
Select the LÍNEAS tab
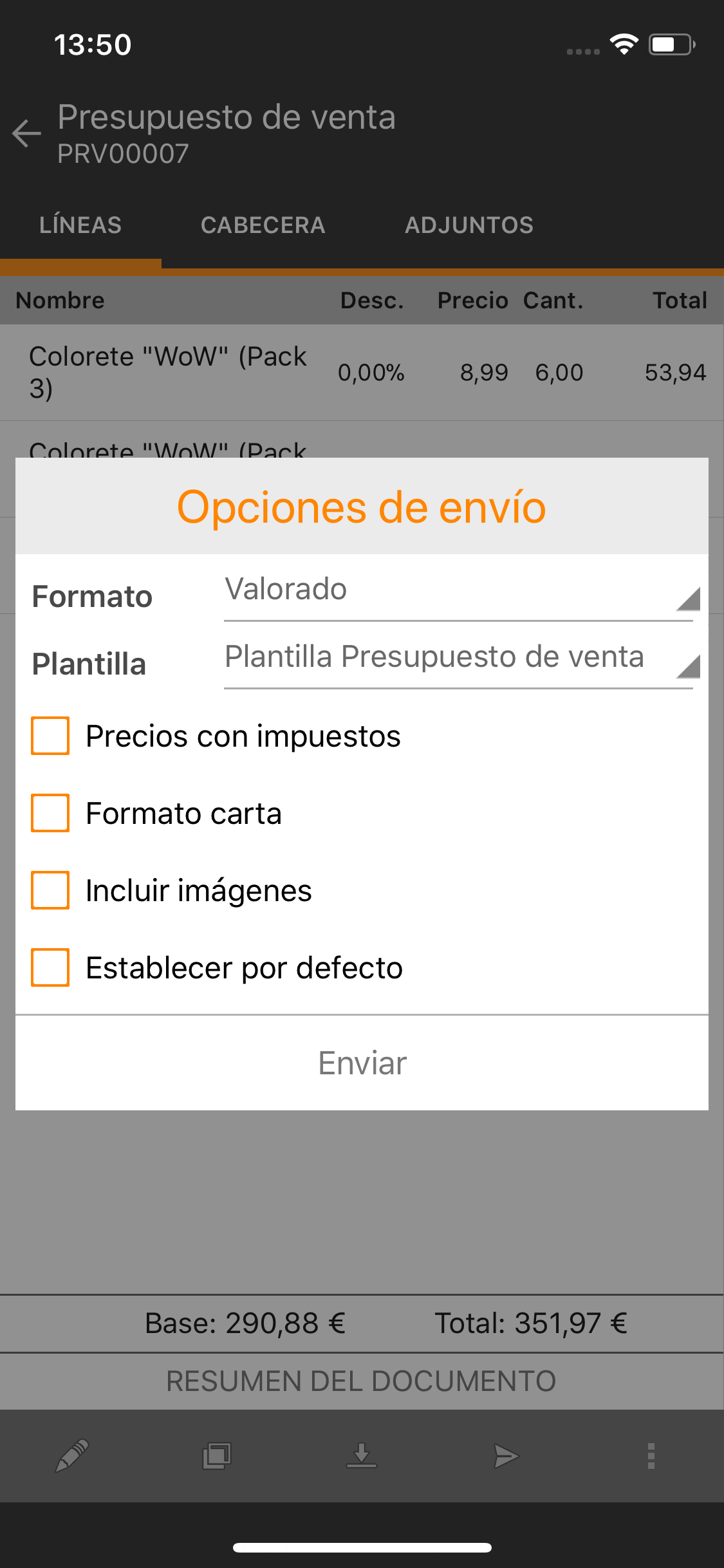pos(80,225)
